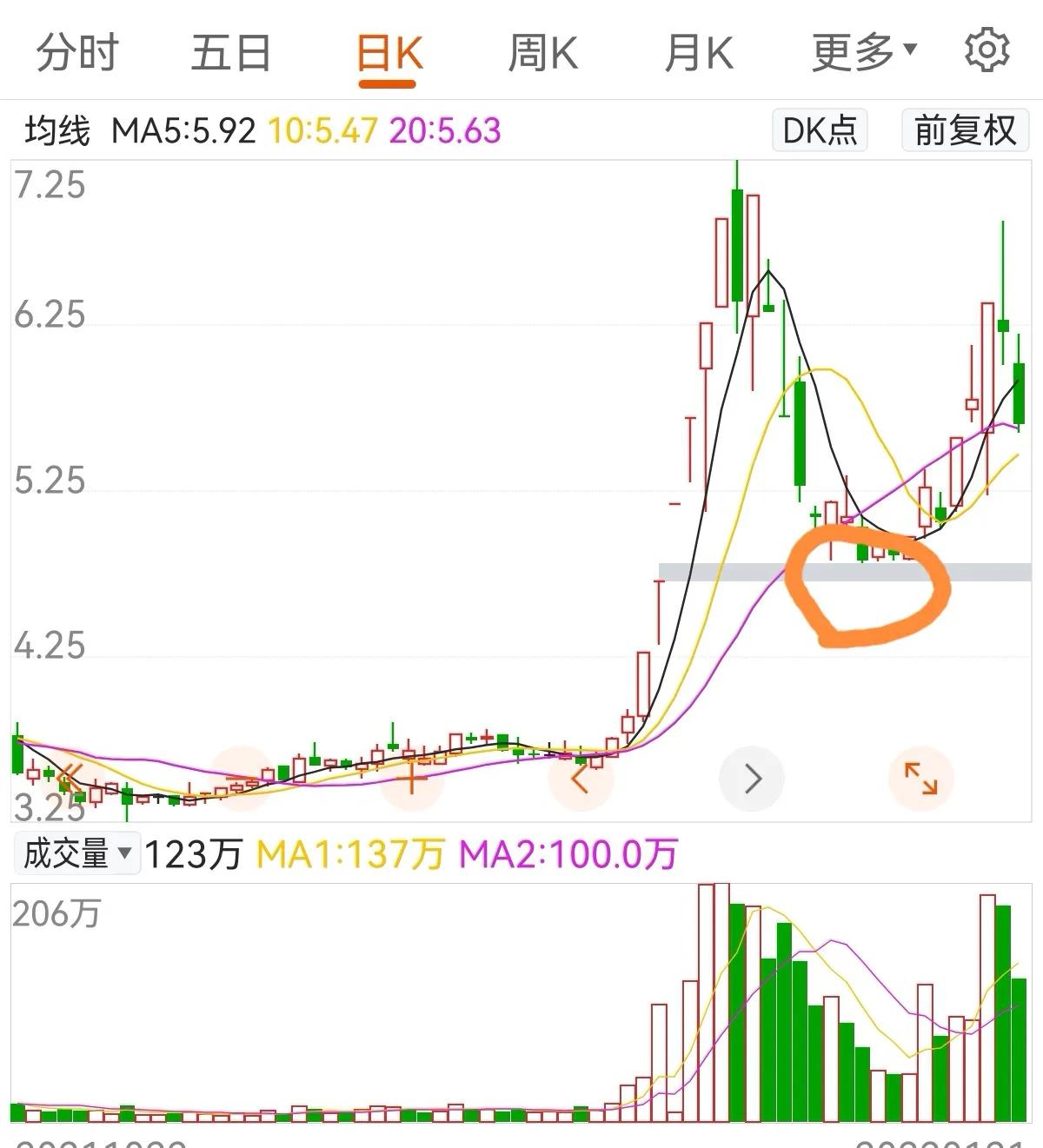1043x1148 pixels.
Task: Toggle 前复权 price adjustment mode
Action: (963, 130)
